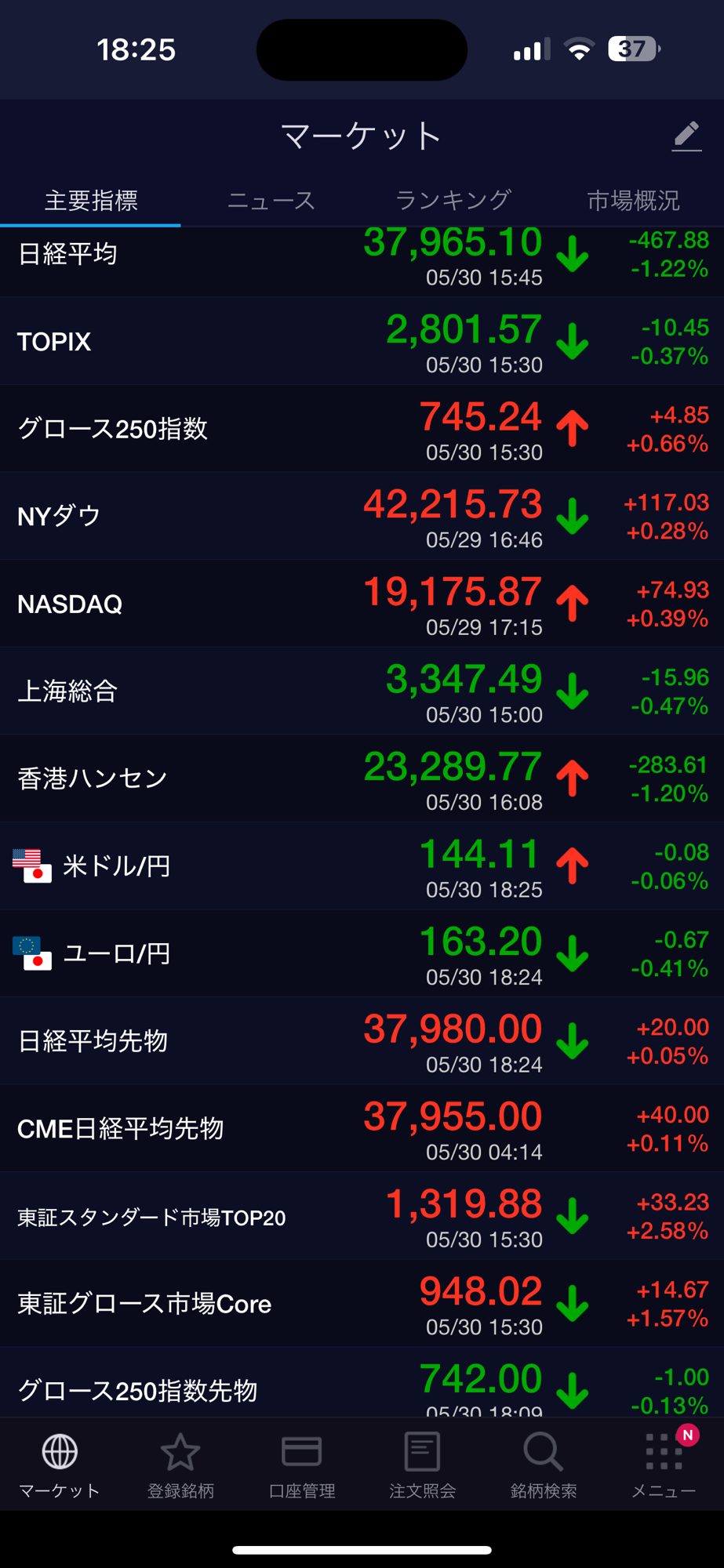Open the 米ドル/円 exchange rate row
The height and width of the screenshot is (1568, 724).
coord(361,866)
